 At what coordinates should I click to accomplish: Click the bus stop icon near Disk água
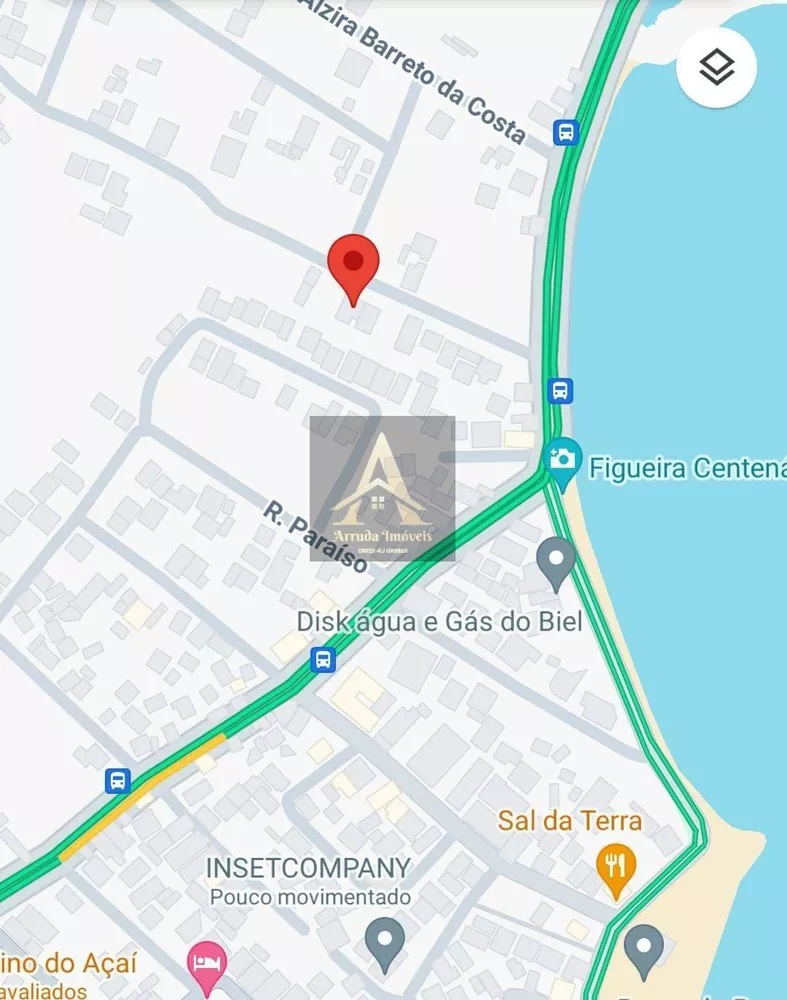(322, 660)
